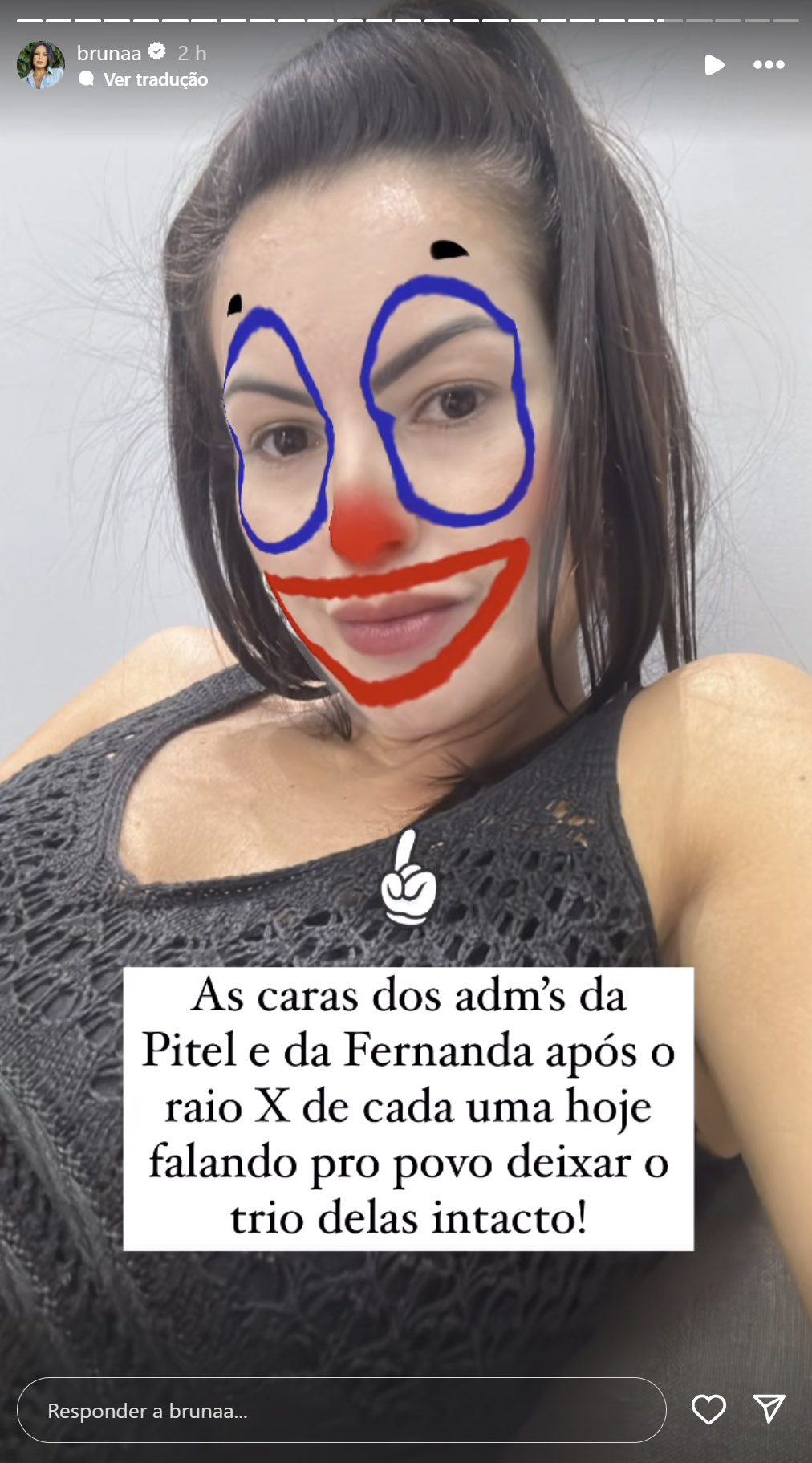Screen dimensions: 812x1463
Task: Focus the Responder a brunaa reply field
Action: tap(341, 1410)
